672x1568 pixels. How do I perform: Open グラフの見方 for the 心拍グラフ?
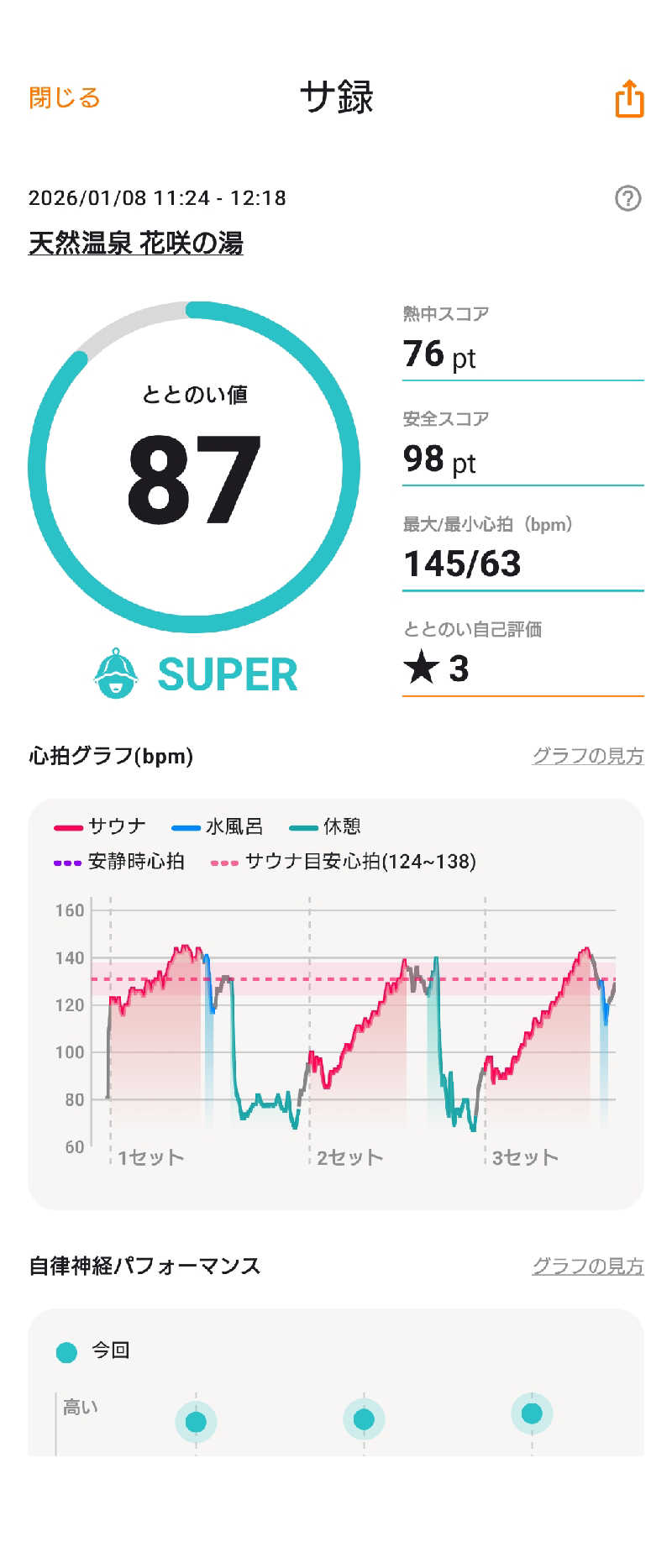[x=587, y=756]
